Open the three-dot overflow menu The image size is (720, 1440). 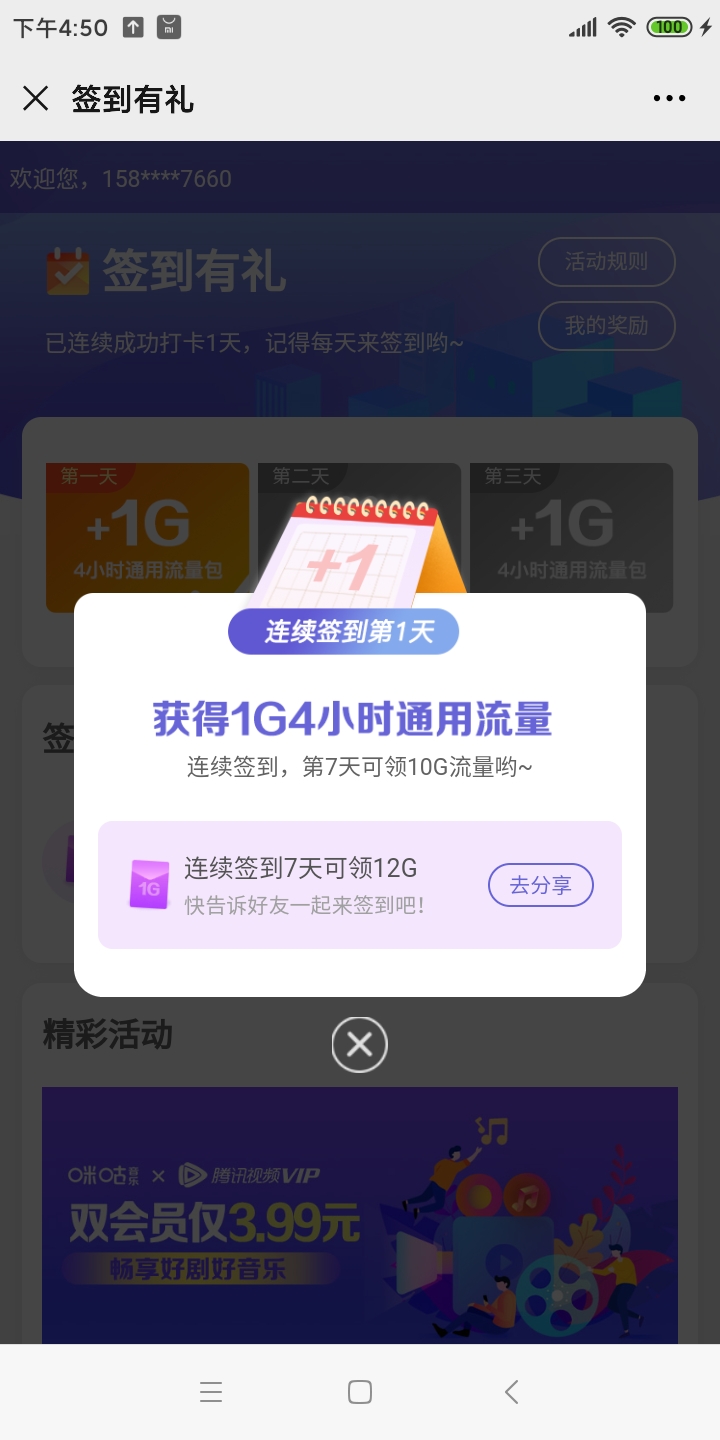(x=669, y=98)
